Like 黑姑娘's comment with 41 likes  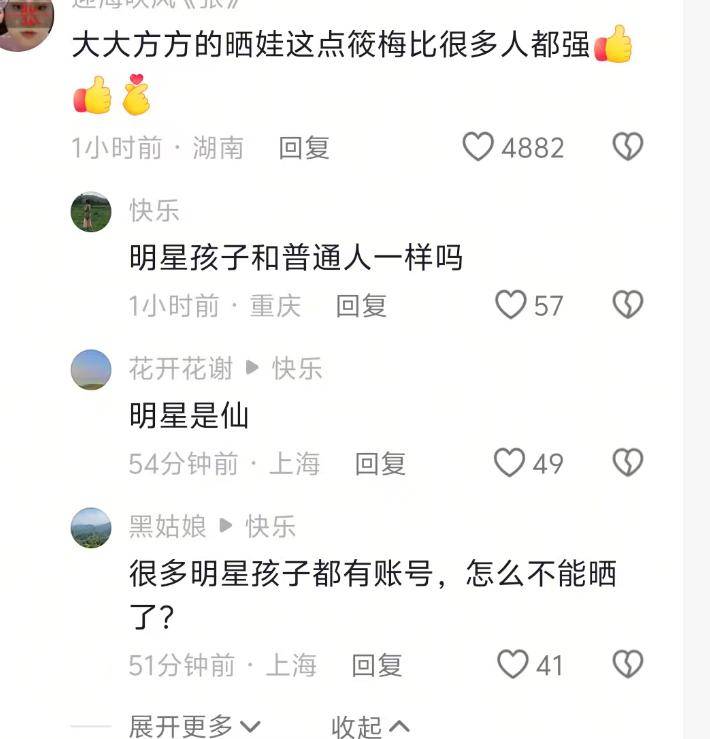(513, 665)
